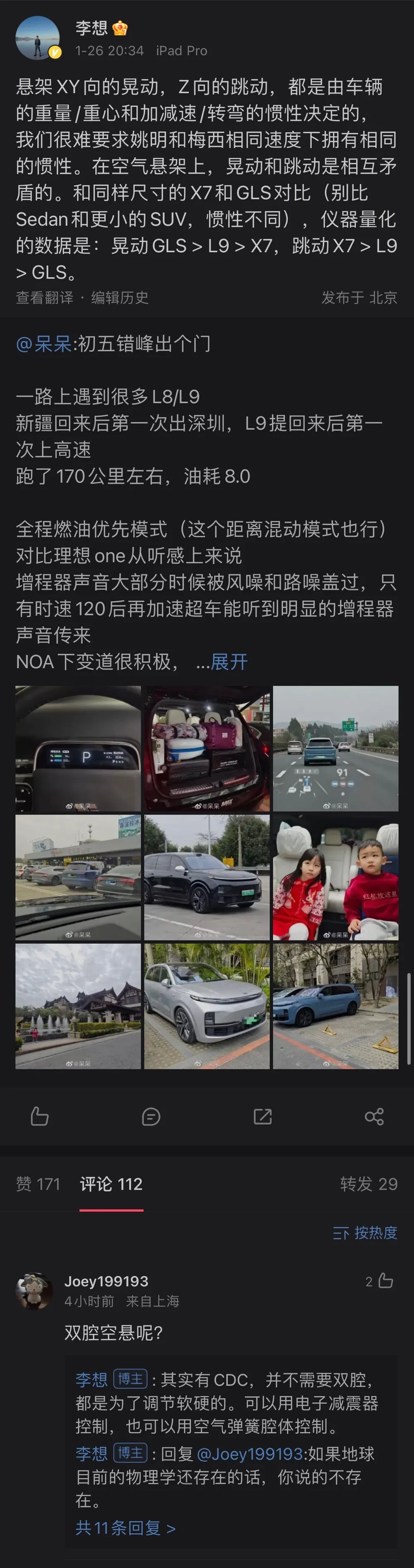Image resolution: width=414 pixels, height=1568 pixels.
Task: View the car trunk luggage photo
Action: (x=207, y=748)
